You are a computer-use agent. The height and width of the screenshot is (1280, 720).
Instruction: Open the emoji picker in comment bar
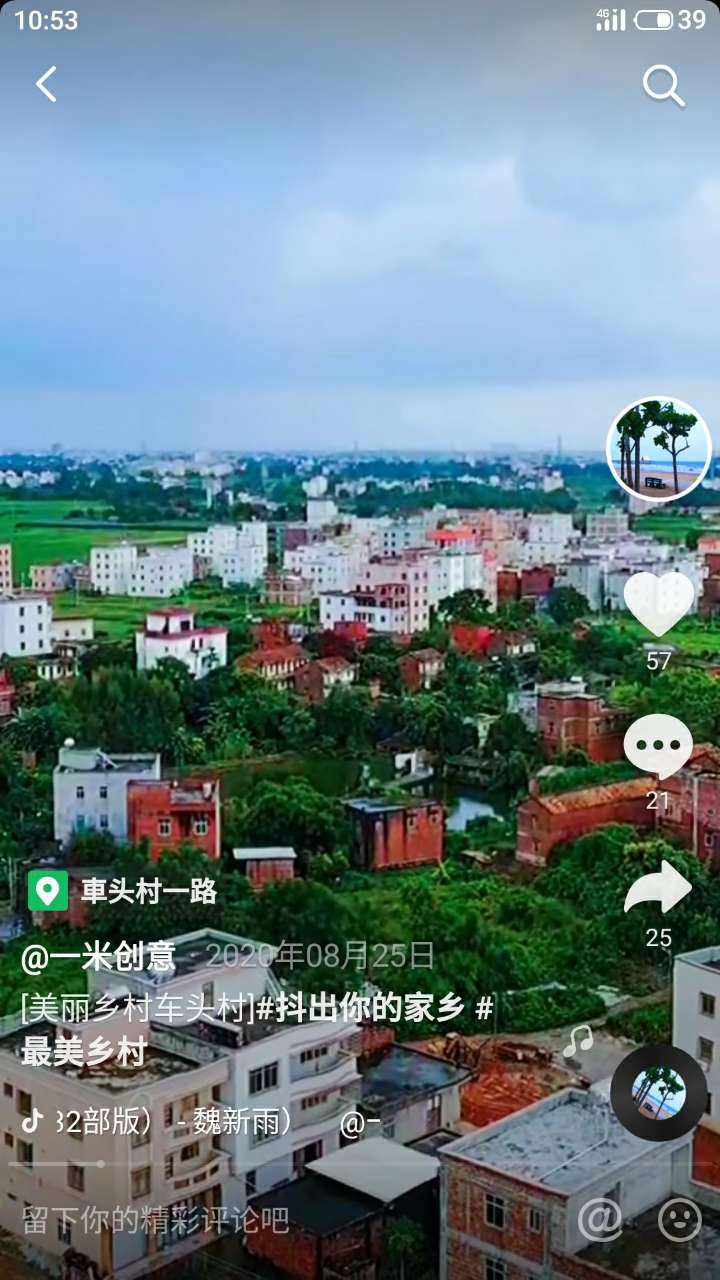[x=680, y=1220]
